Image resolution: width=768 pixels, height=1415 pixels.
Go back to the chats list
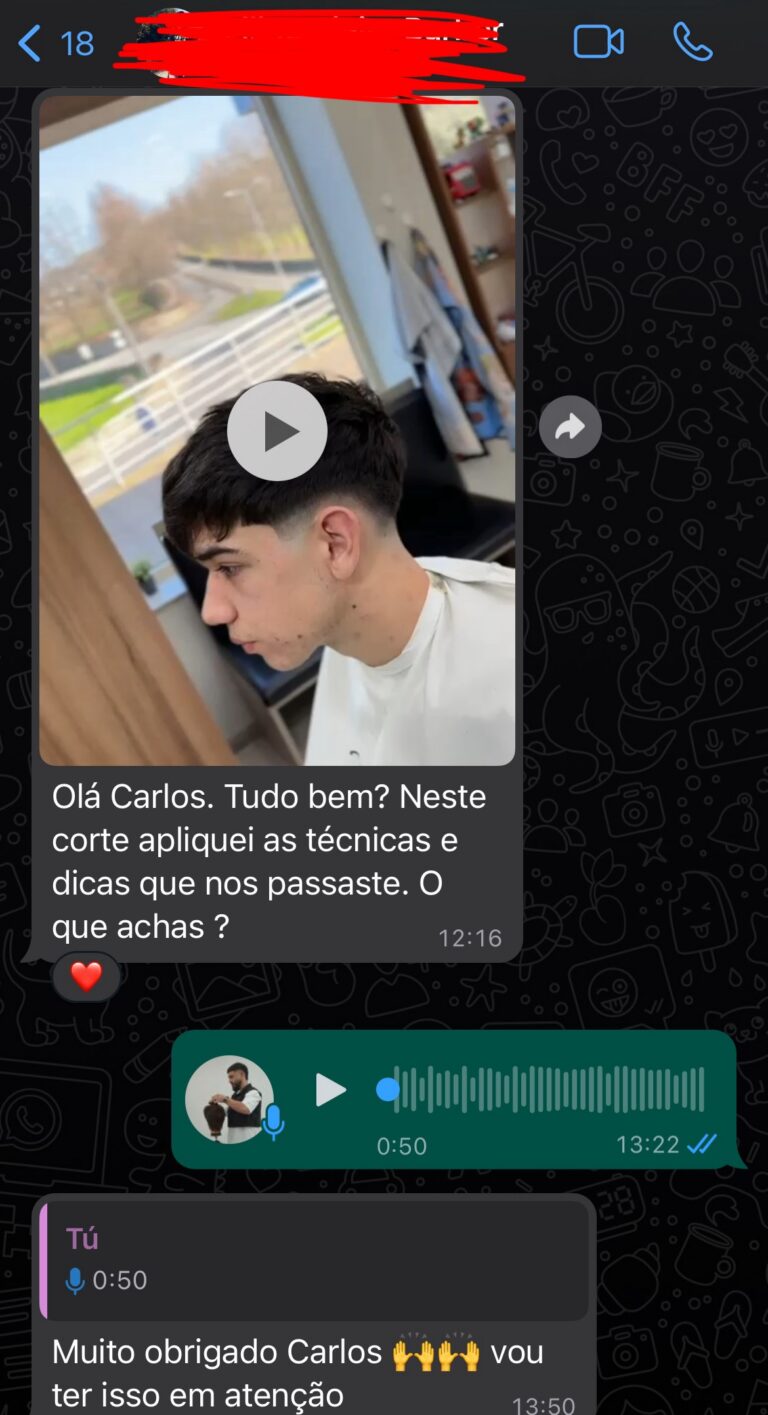32,43
